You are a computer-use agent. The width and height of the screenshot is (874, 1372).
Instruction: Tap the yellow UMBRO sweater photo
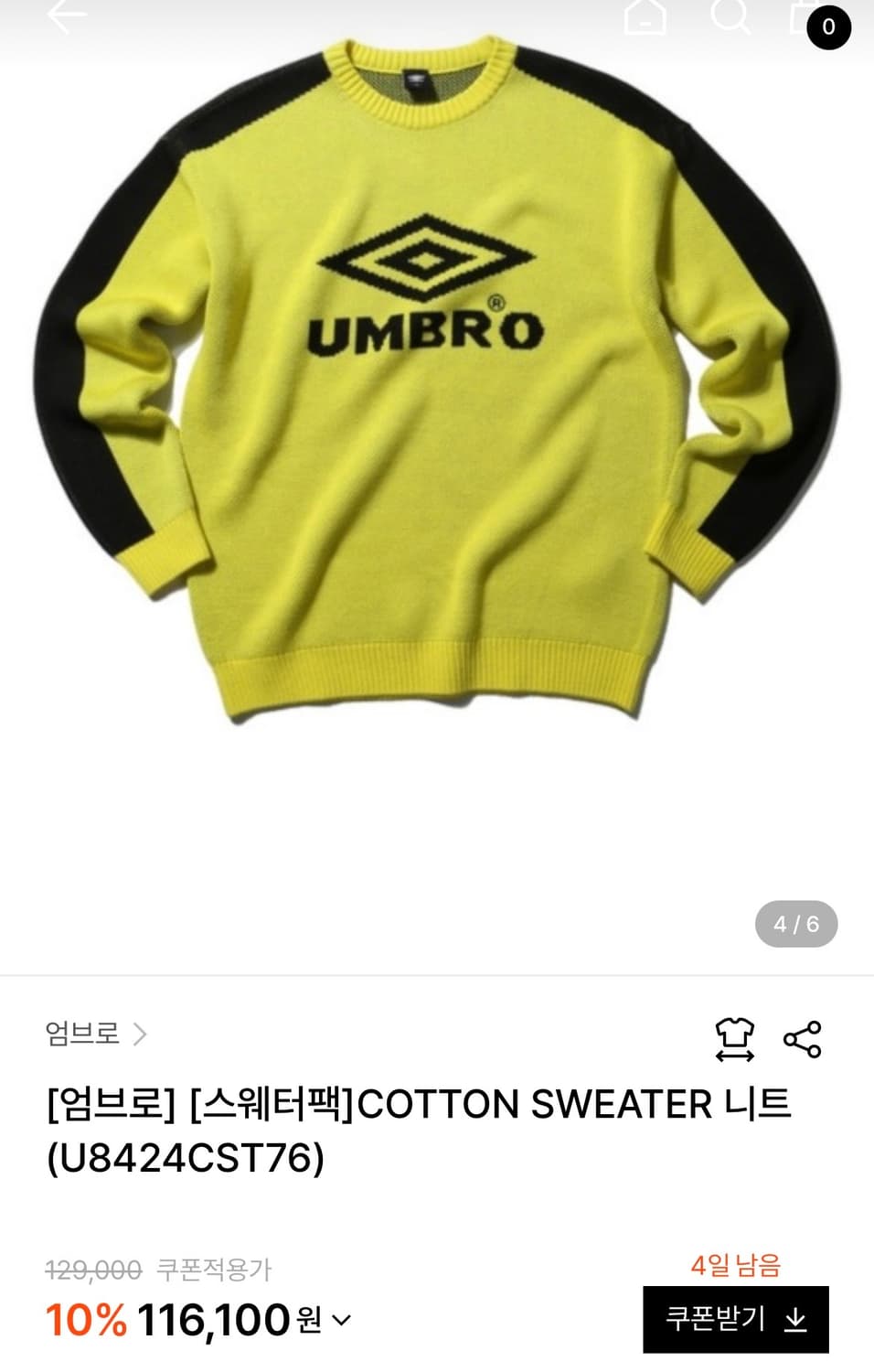click(x=437, y=384)
